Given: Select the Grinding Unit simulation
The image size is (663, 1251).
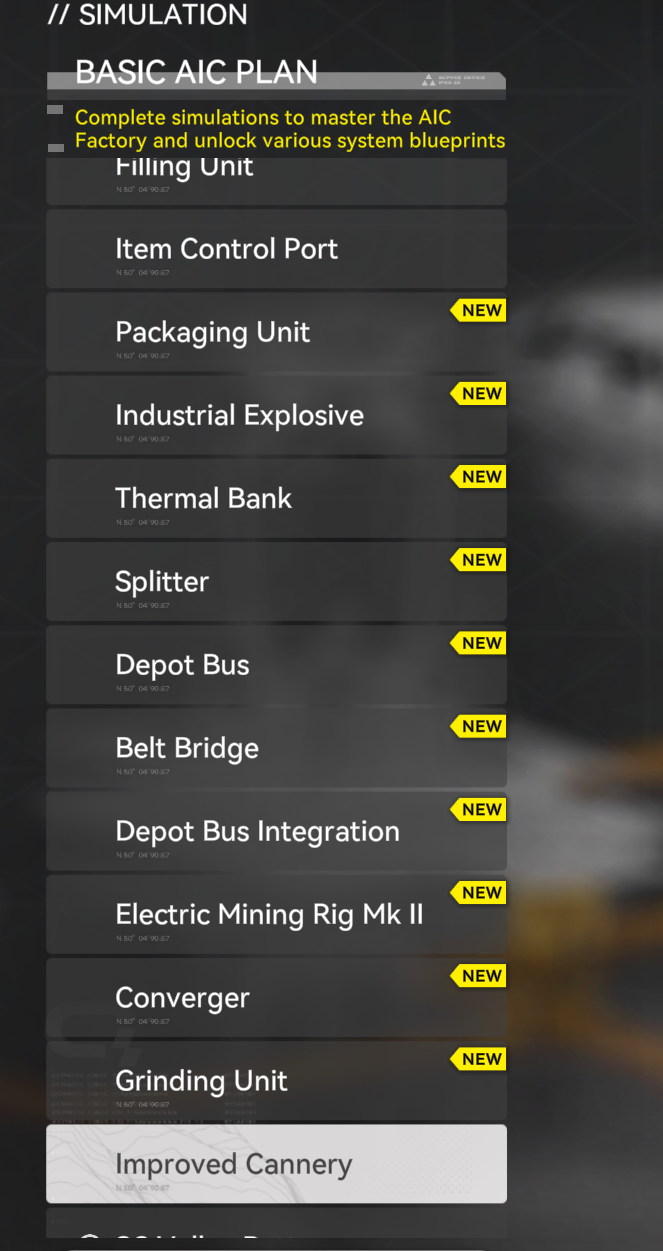Looking at the screenshot, I should (276, 1080).
